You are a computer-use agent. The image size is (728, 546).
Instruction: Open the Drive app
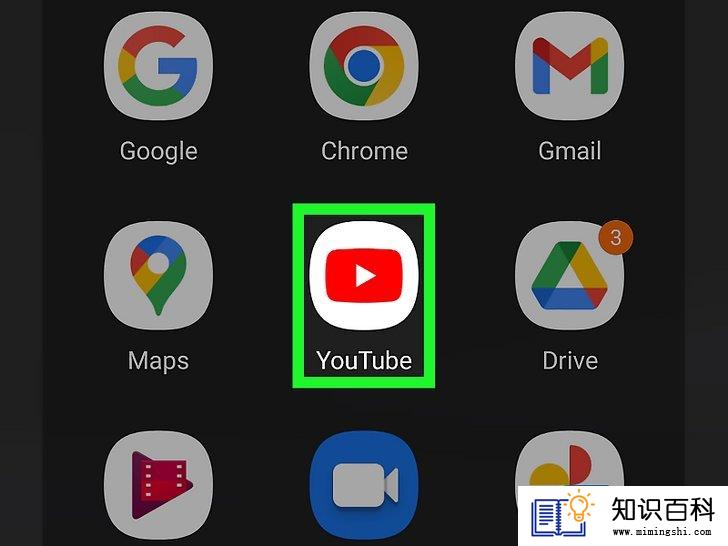(569, 276)
